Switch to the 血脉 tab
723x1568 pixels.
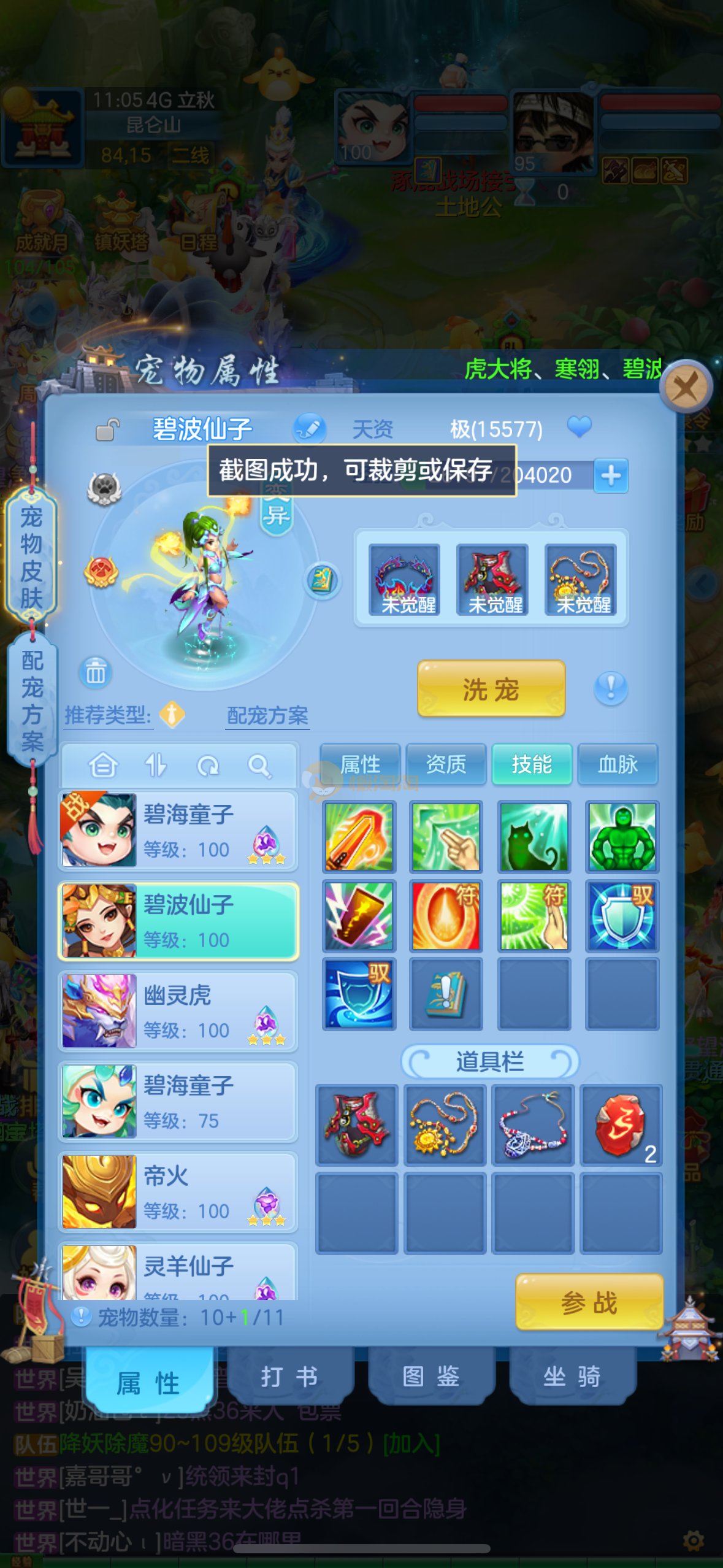[618, 764]
